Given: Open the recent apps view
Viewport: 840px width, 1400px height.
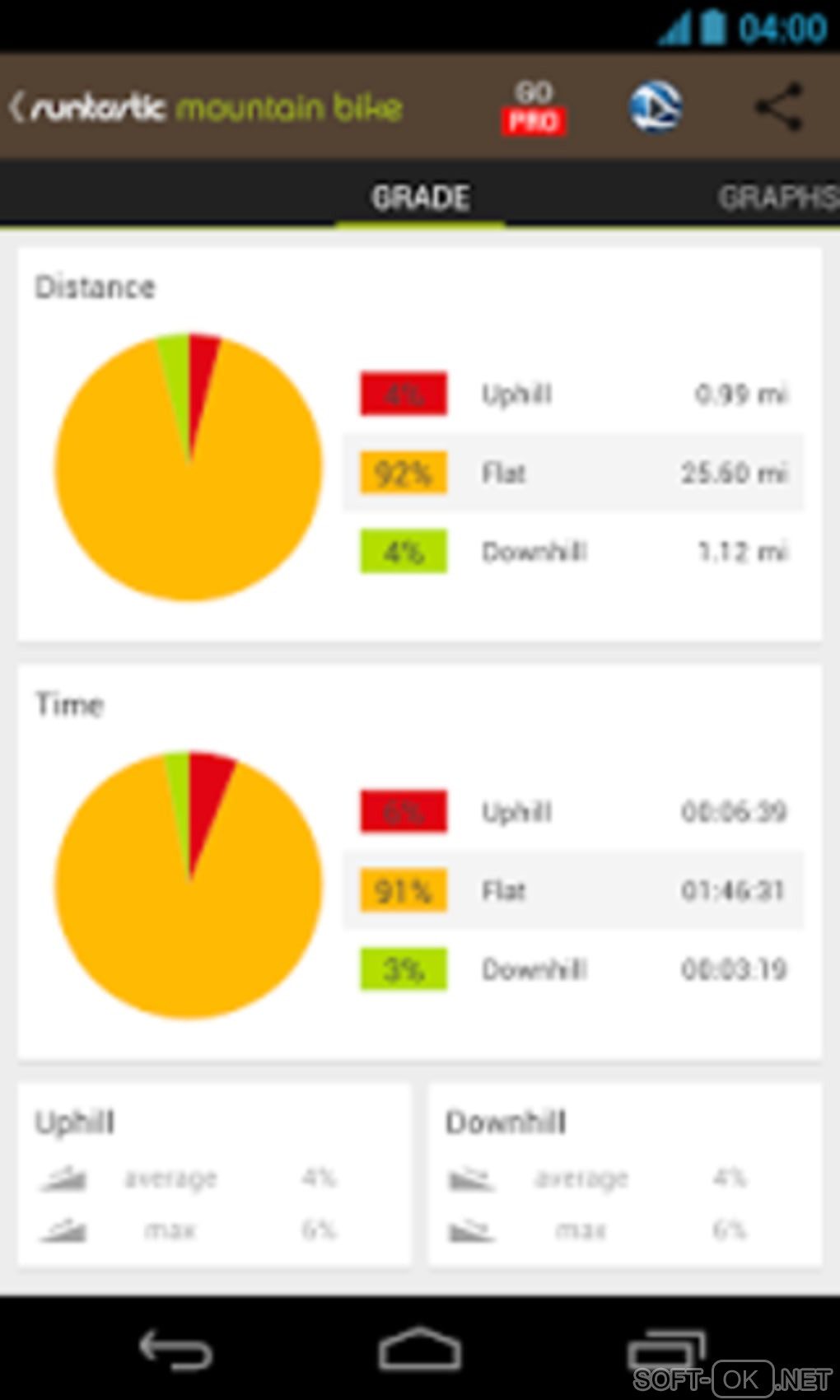Looking at the screenshot, I should coord(665,1349).
